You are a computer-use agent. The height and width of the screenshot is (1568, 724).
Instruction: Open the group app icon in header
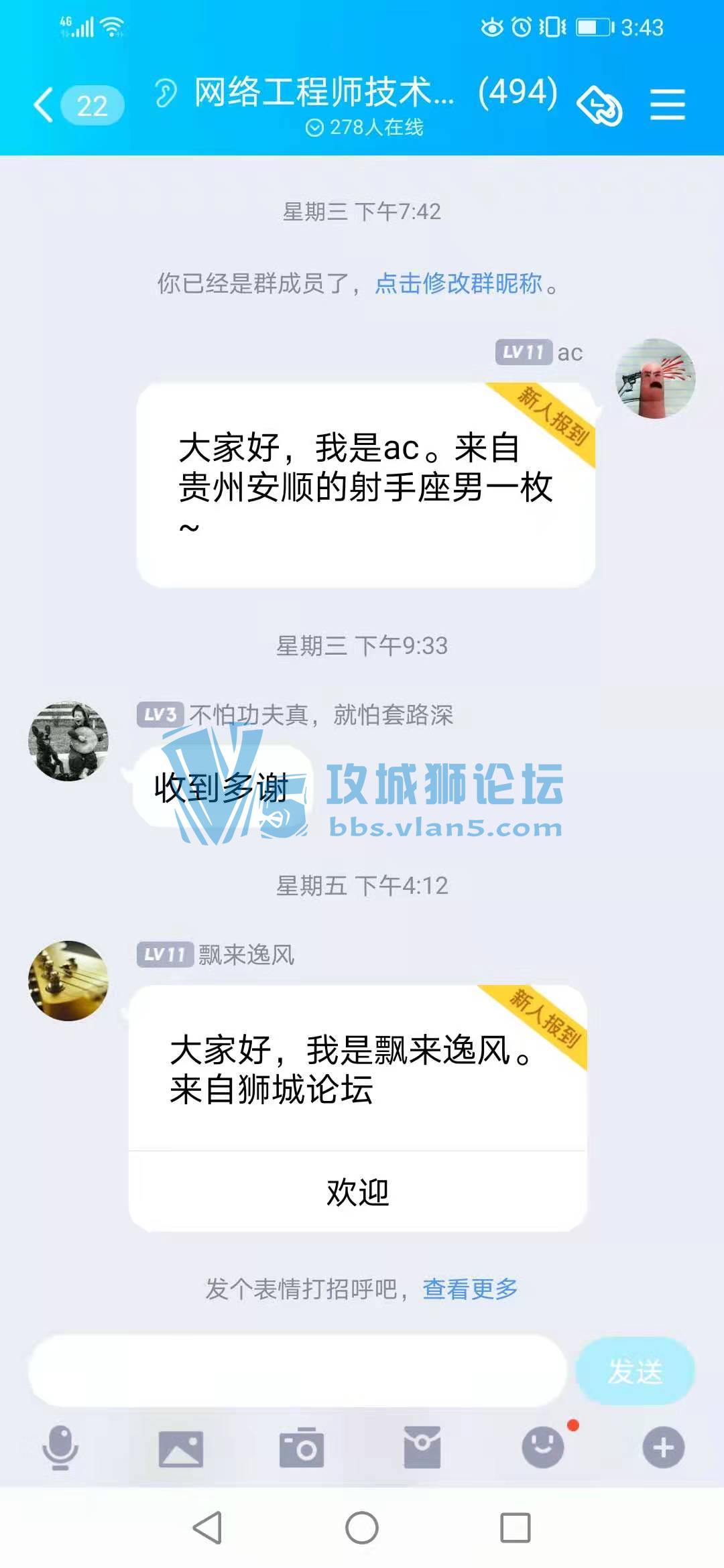[x=599, y=105]
